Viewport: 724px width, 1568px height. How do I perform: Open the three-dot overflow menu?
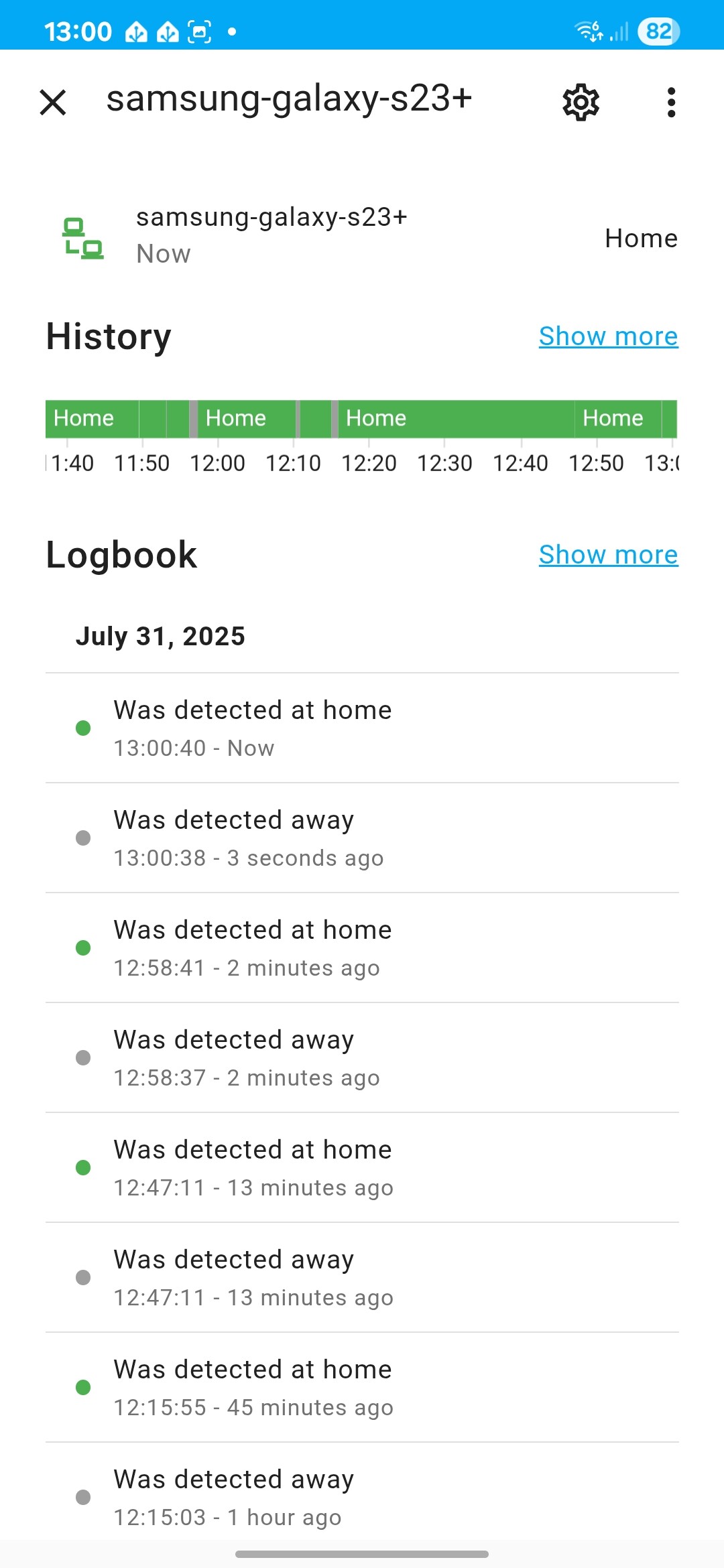(671, 103)
